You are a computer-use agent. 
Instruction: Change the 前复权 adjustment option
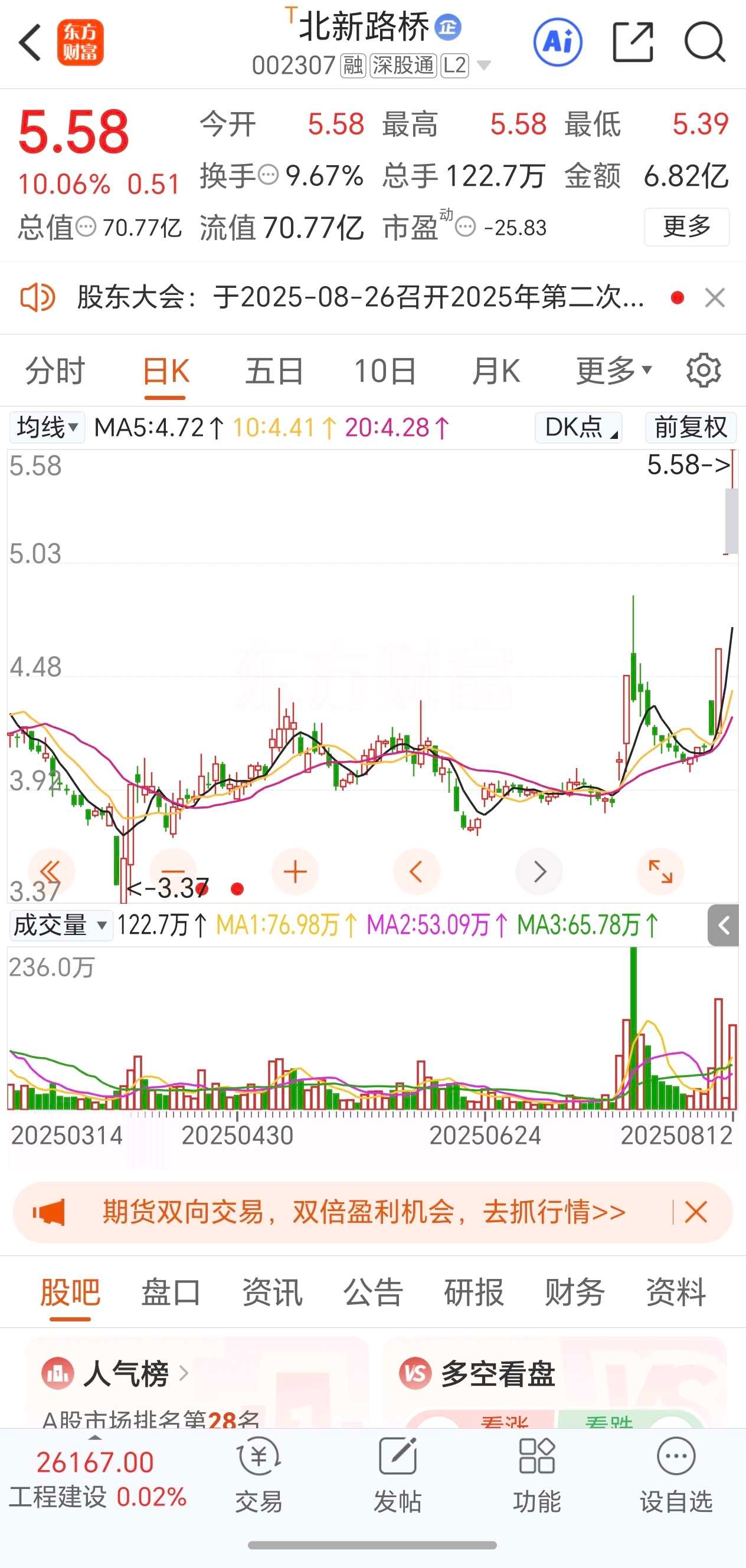tap(691, 427)
